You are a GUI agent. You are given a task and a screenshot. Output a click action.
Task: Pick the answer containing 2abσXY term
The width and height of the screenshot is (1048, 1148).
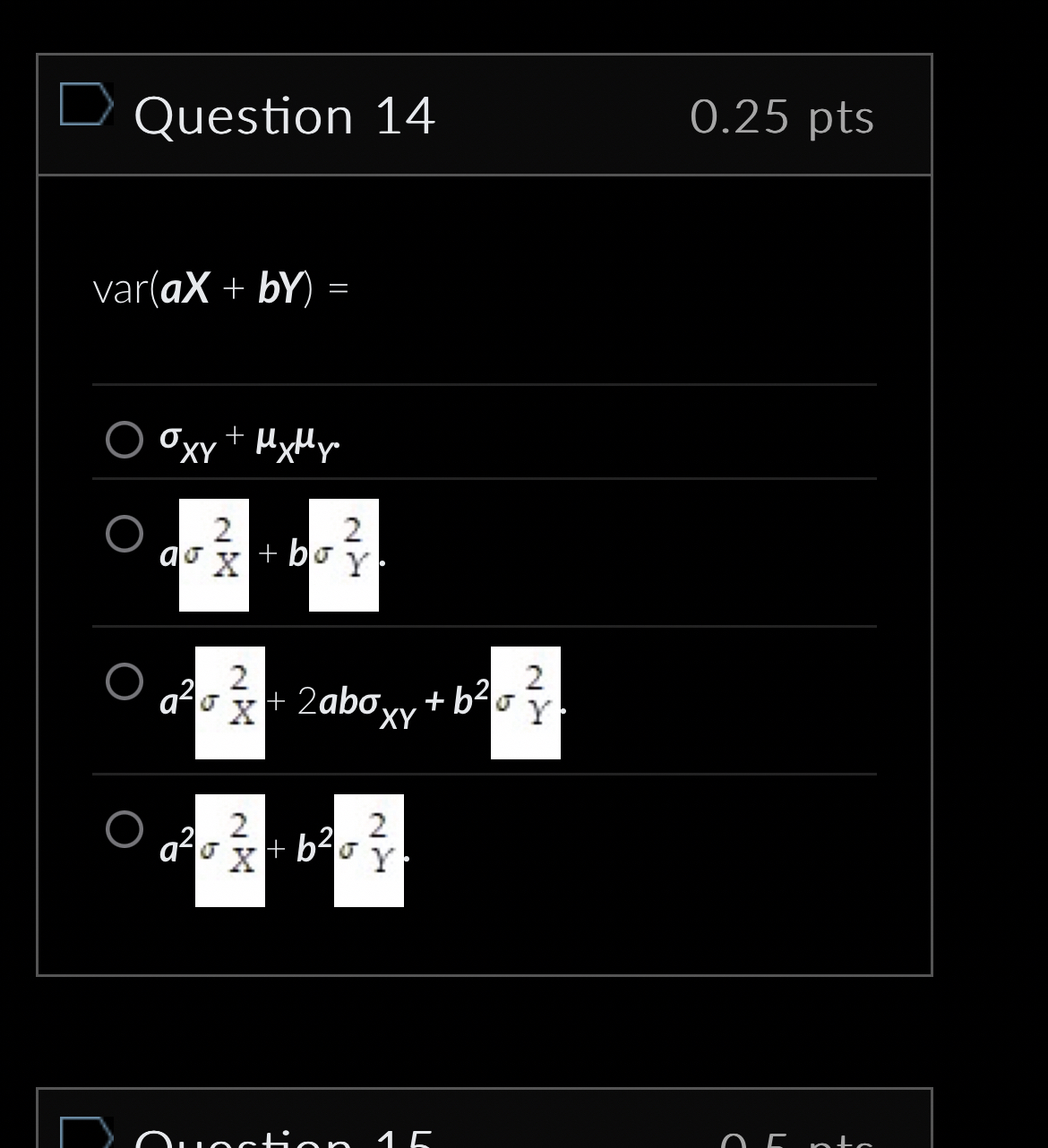click(358, 703)
